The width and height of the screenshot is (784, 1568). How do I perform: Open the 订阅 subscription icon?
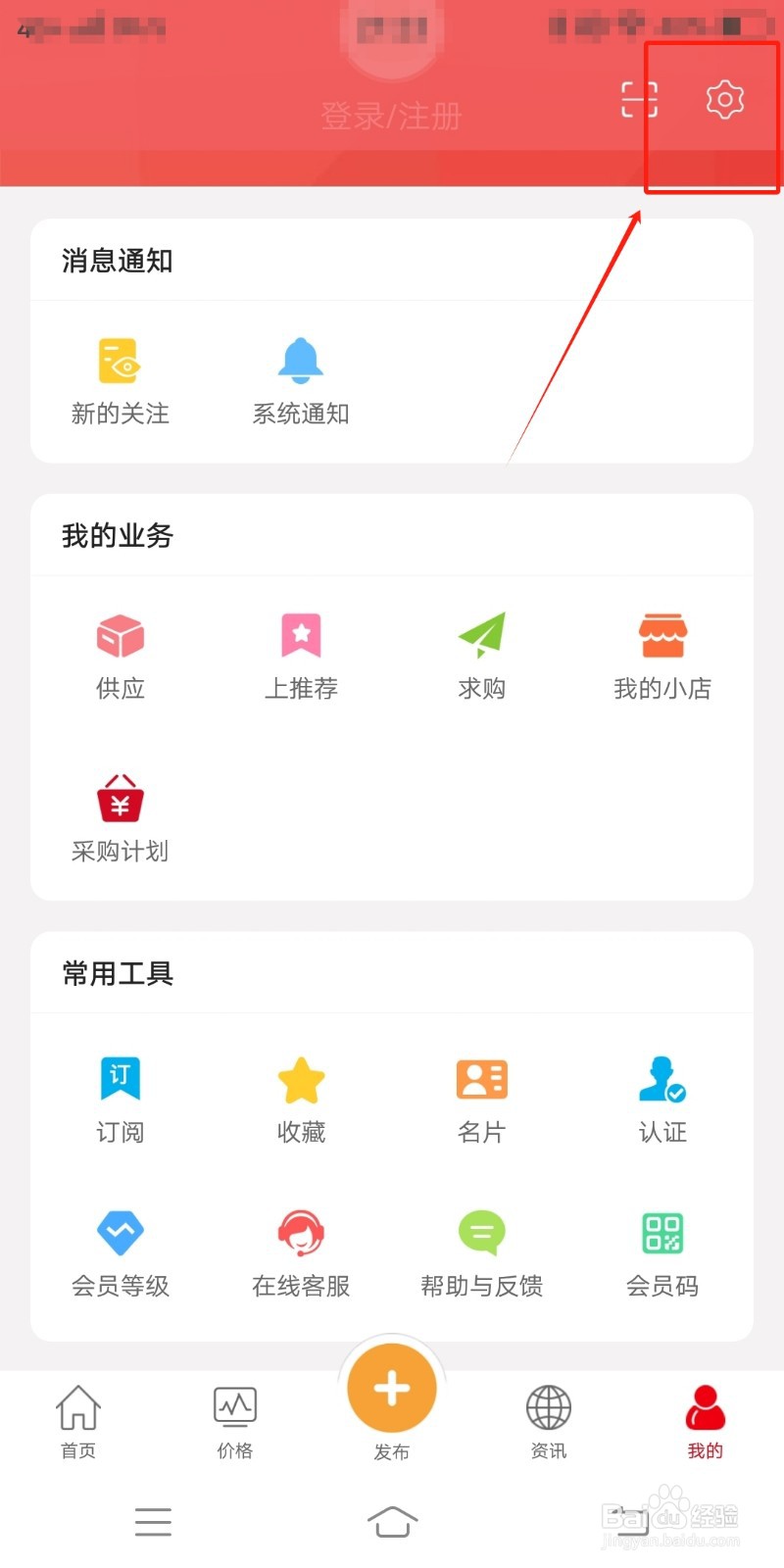coord(120,1098)
